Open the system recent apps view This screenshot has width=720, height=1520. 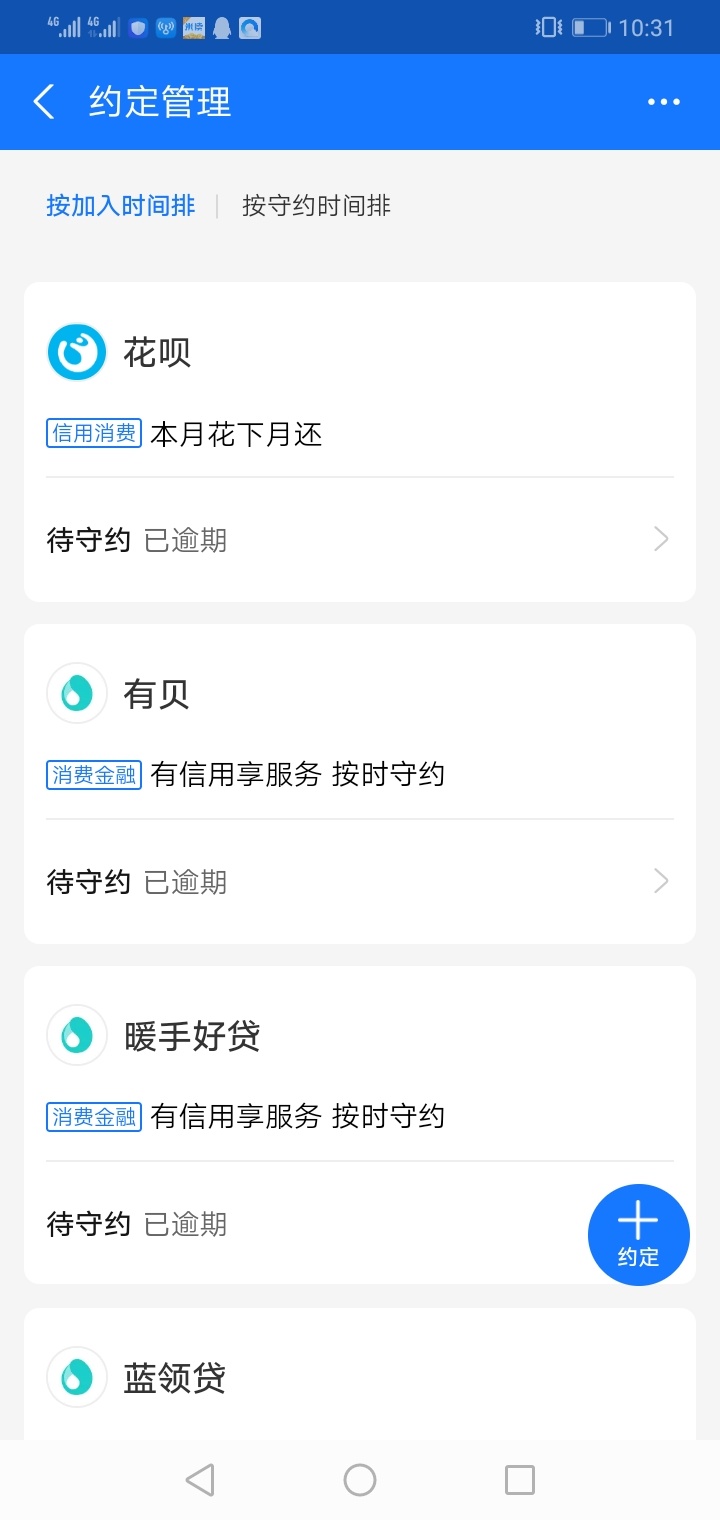point(520,1480)
